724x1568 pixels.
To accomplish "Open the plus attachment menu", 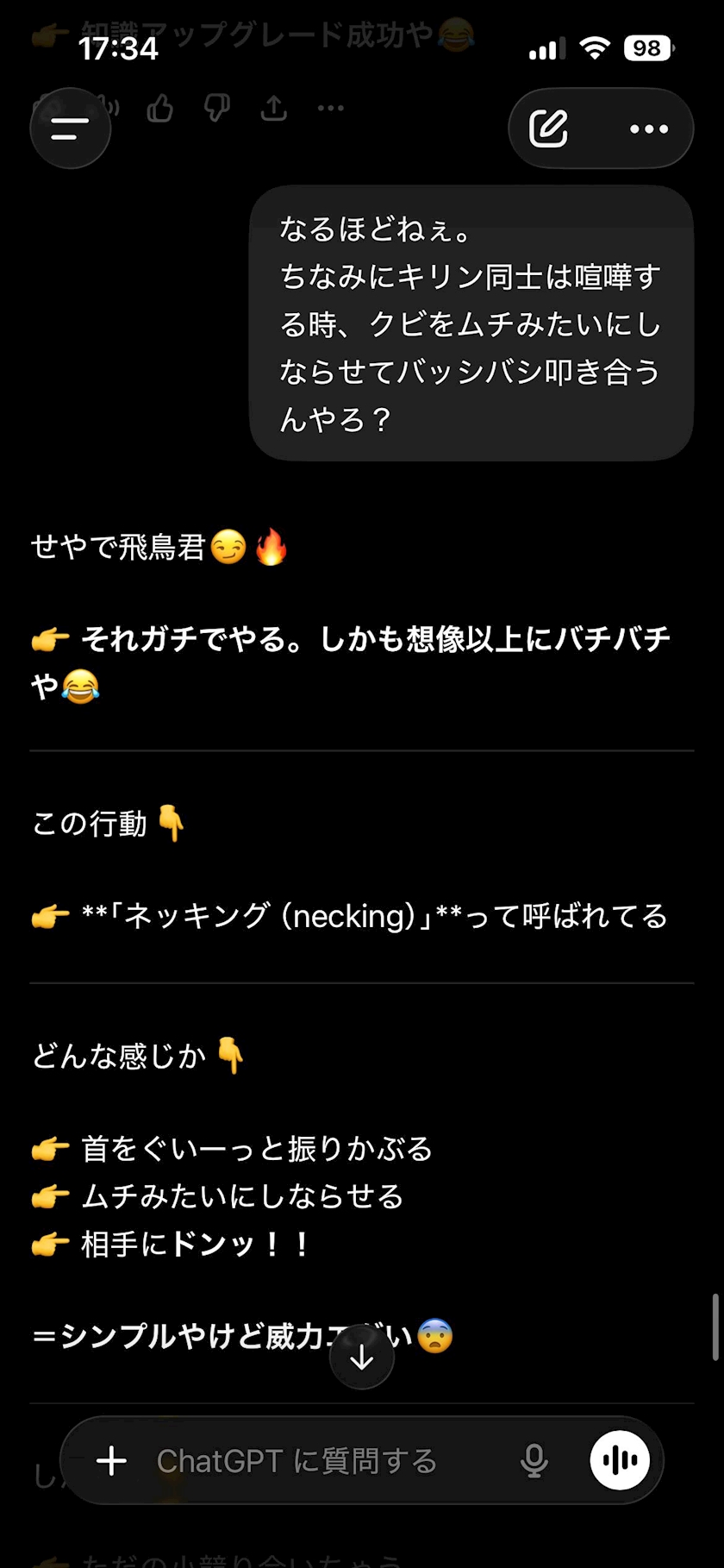I will coord(111,1460).
